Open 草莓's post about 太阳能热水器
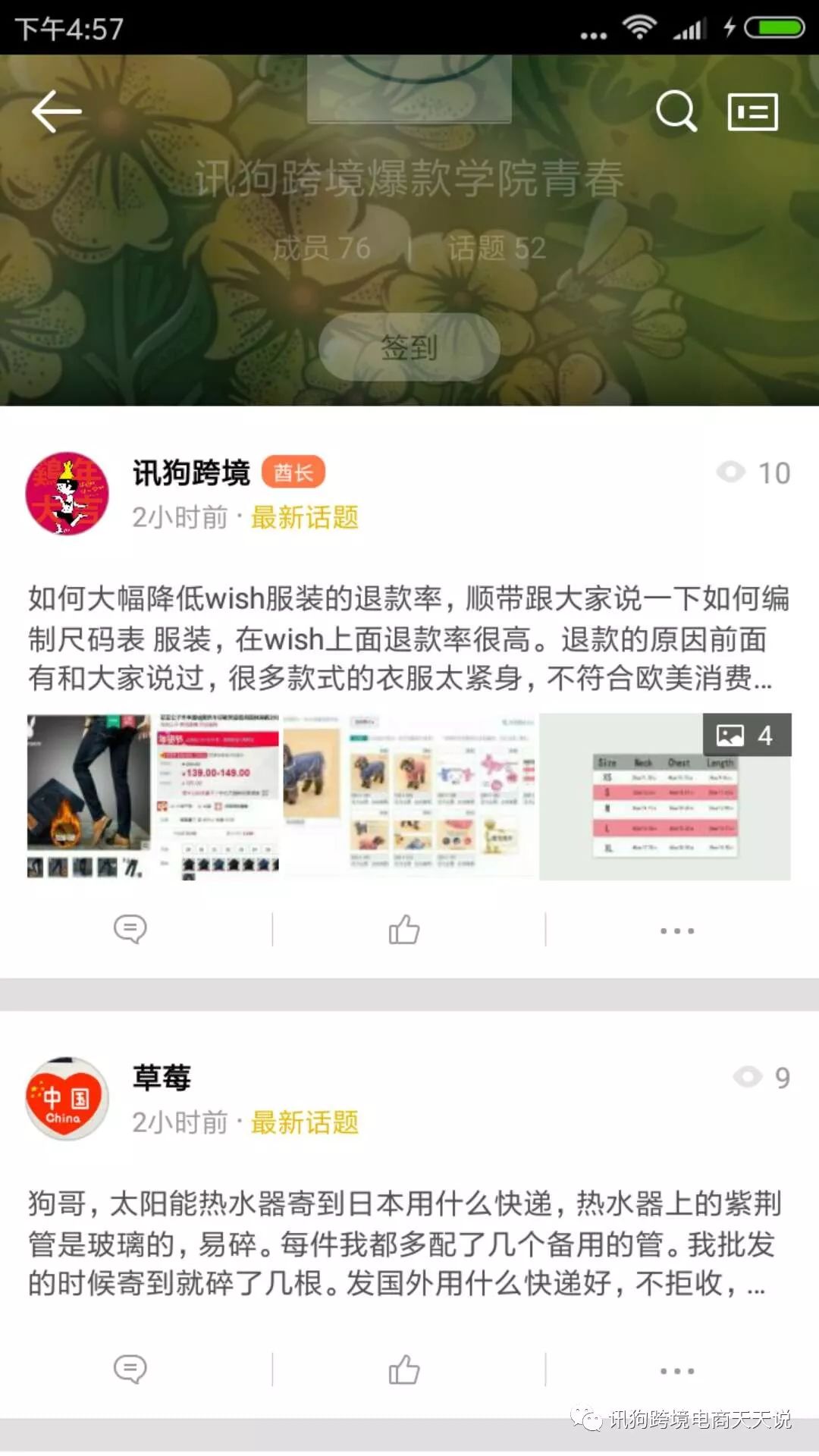 (408, 1244)
